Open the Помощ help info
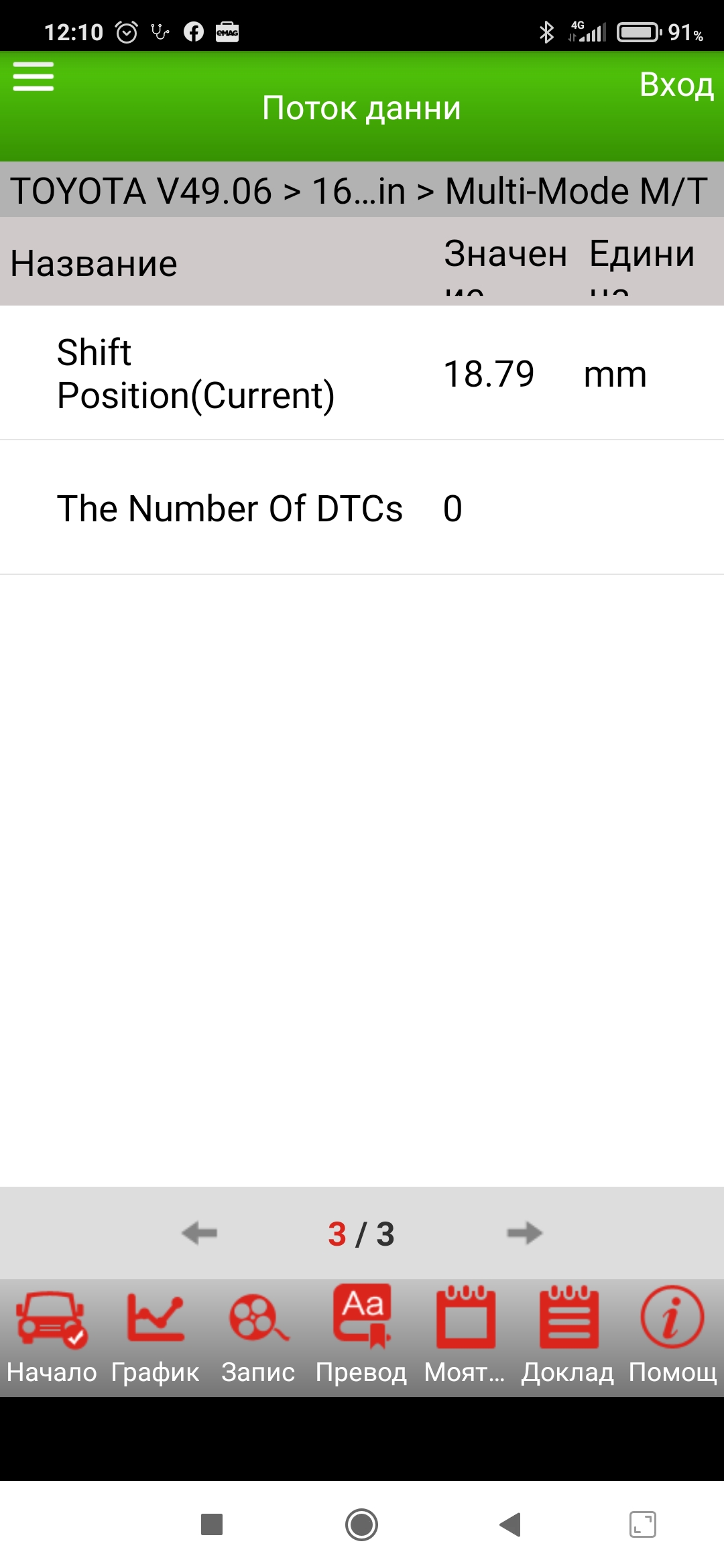The image size is (724, 1568). (x=672, y=1333)
